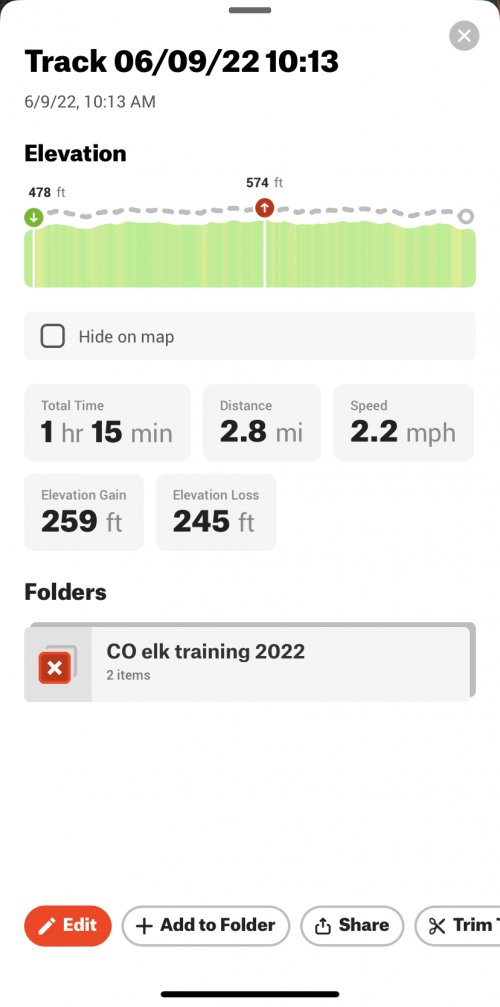This screenshot has height=1007, width=500.
Task: Select the 574 ft high point marker
Action: click(264, 207)
